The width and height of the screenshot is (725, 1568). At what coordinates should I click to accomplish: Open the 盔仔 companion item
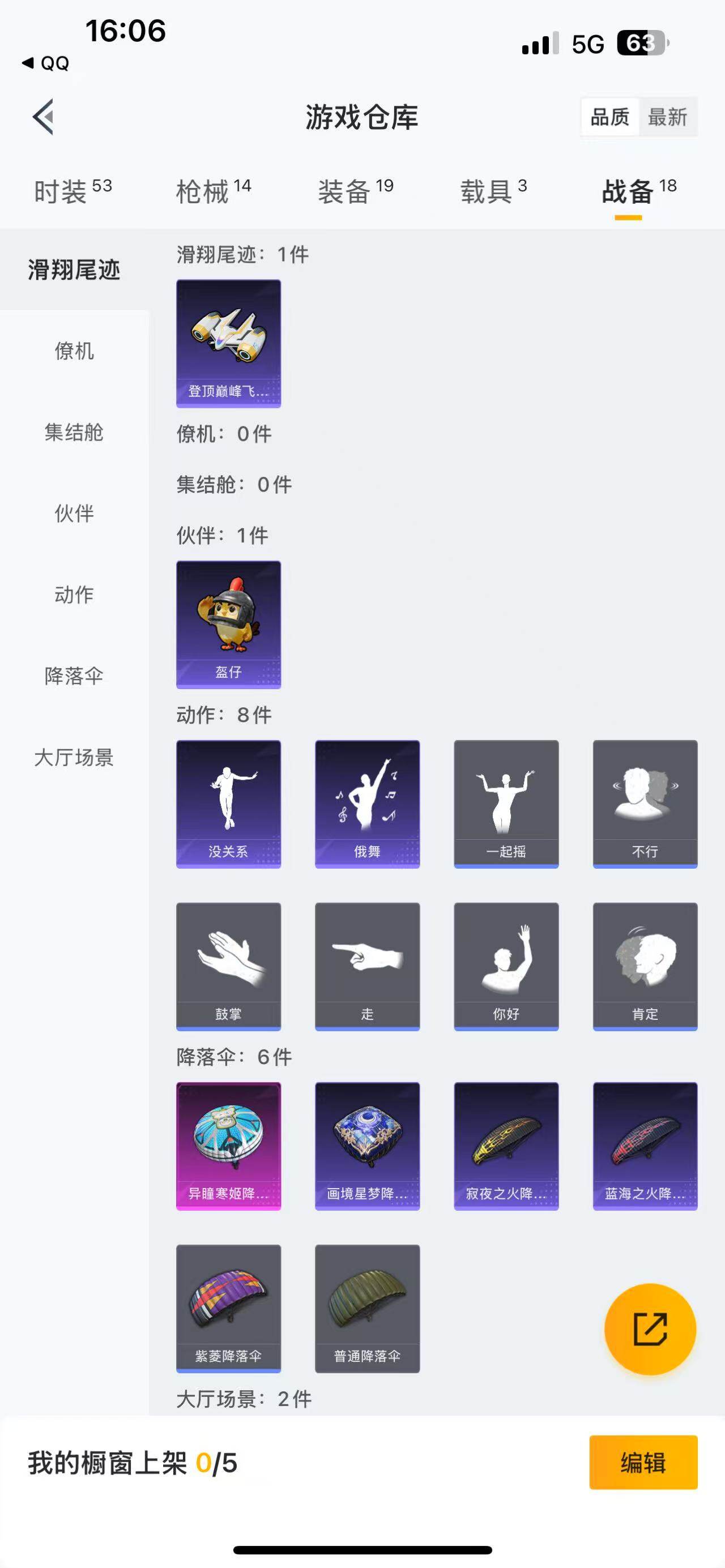tap(228, 624)
